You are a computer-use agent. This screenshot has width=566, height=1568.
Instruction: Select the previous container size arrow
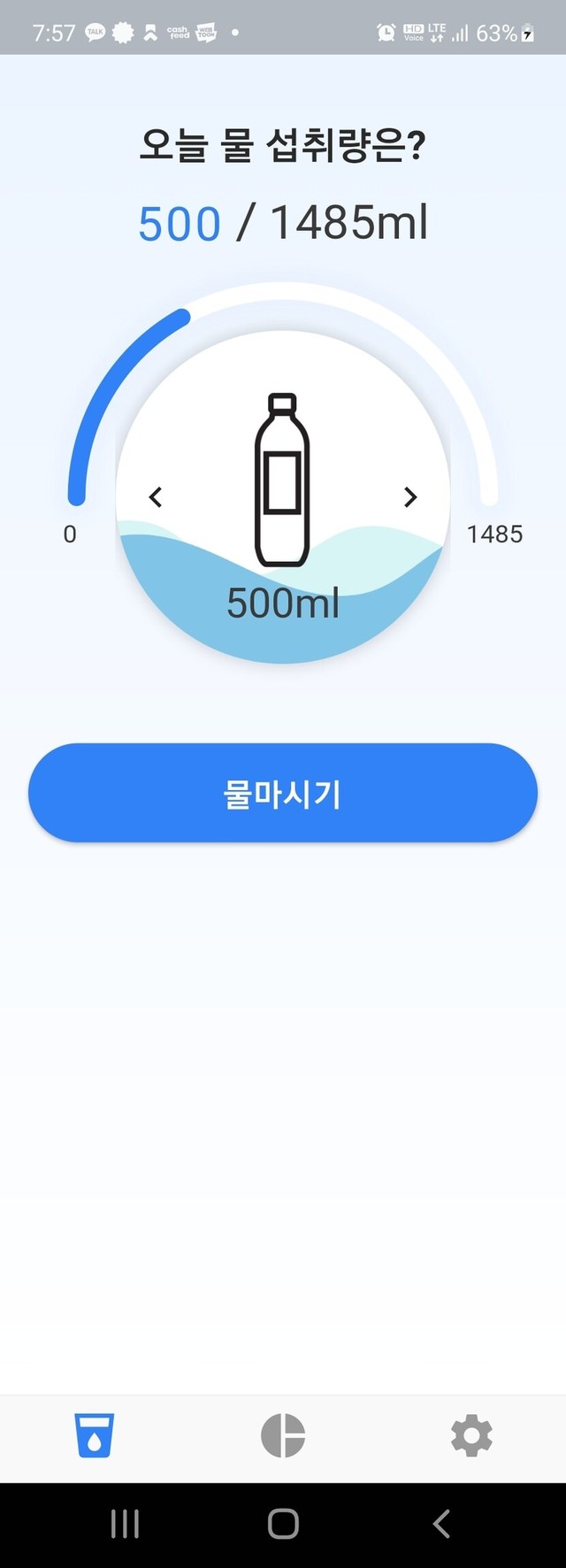click(x=157, y=497)
